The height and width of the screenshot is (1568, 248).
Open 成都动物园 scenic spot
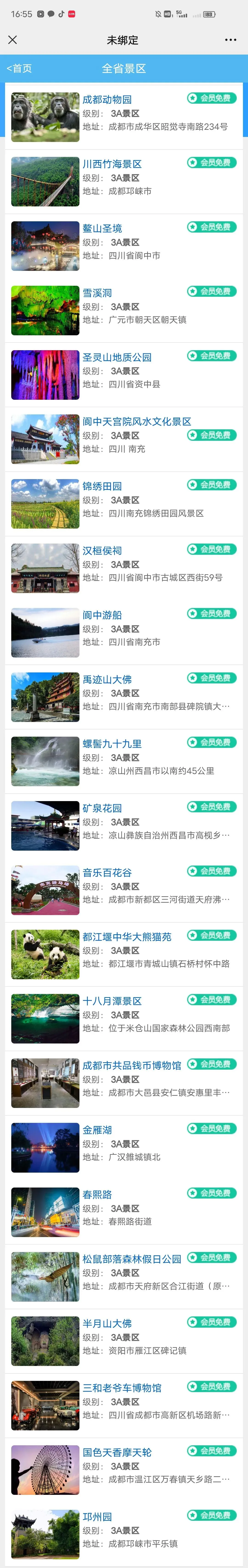click(107, 99)
